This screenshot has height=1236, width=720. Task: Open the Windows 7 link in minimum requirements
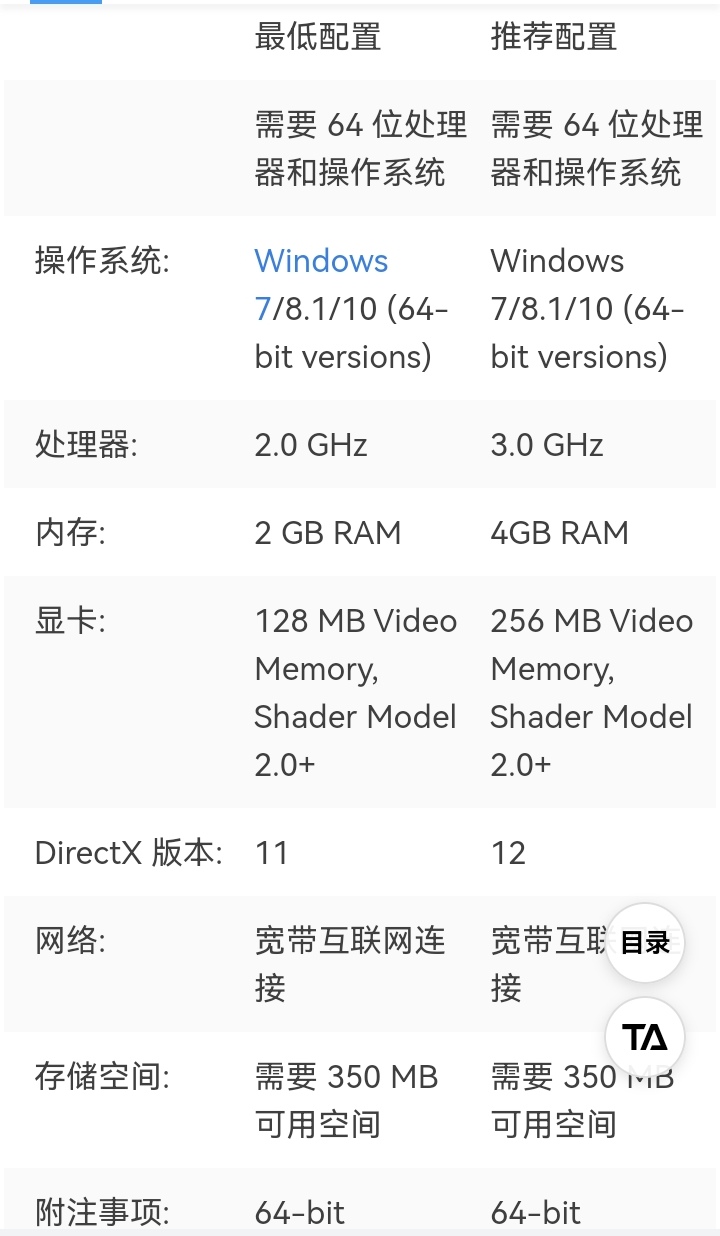coord(321,262)
